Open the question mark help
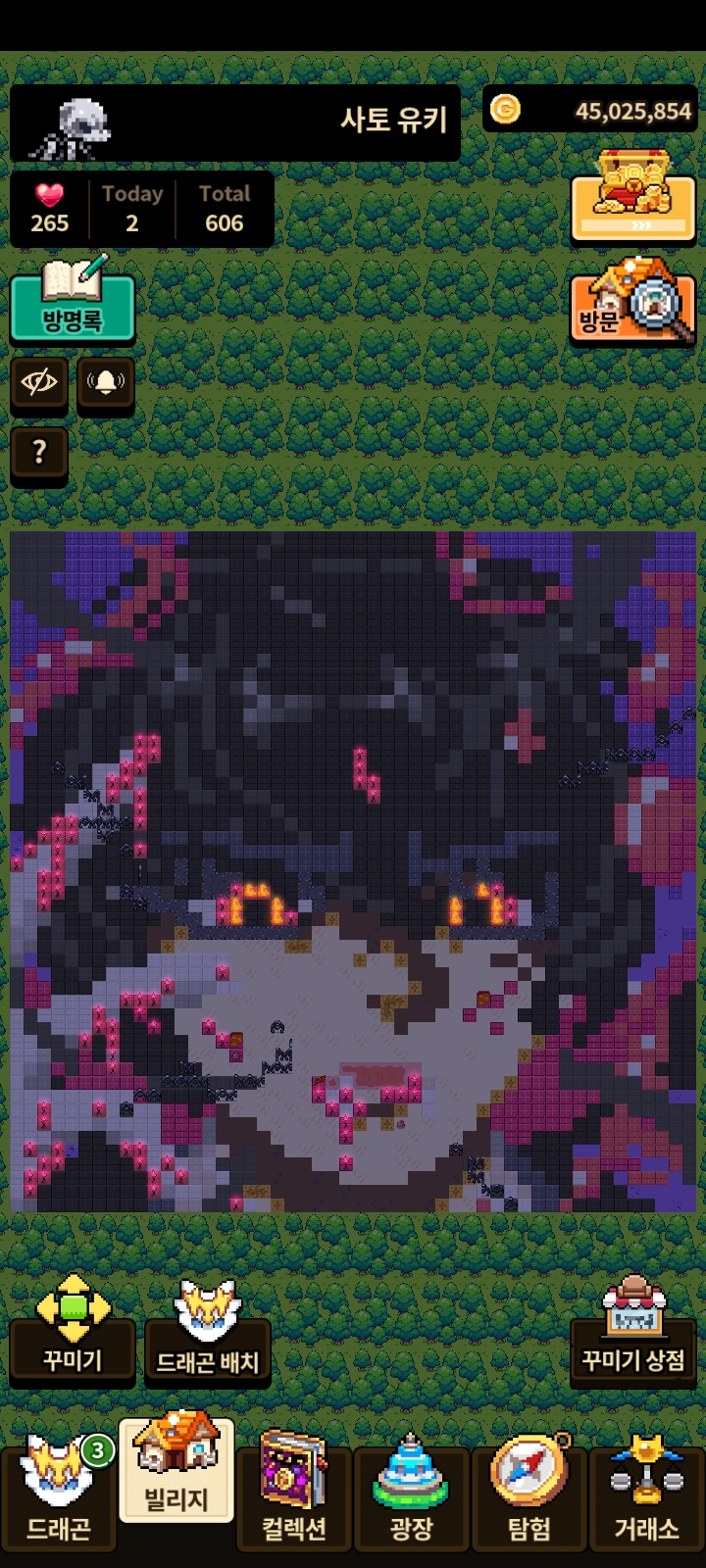This screenshot has width=706, height=1568. [x=39, y=453]
